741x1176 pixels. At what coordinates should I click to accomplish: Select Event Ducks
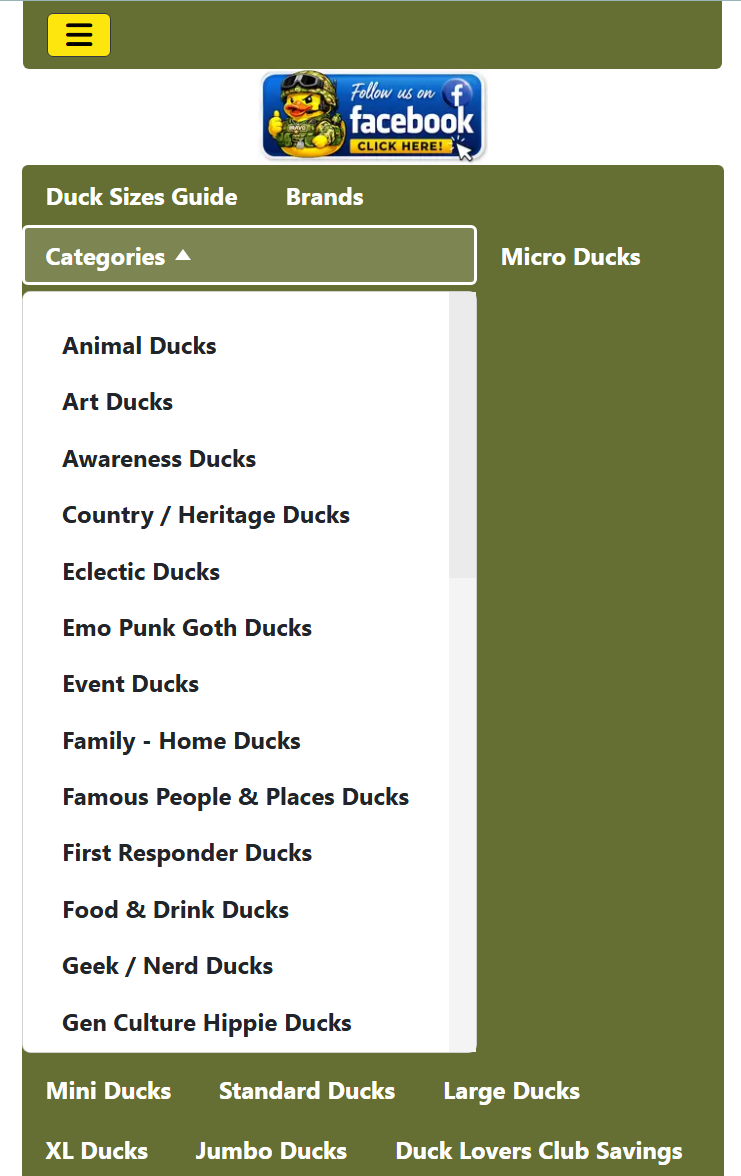pyautogui.click(x=130, y=684)
